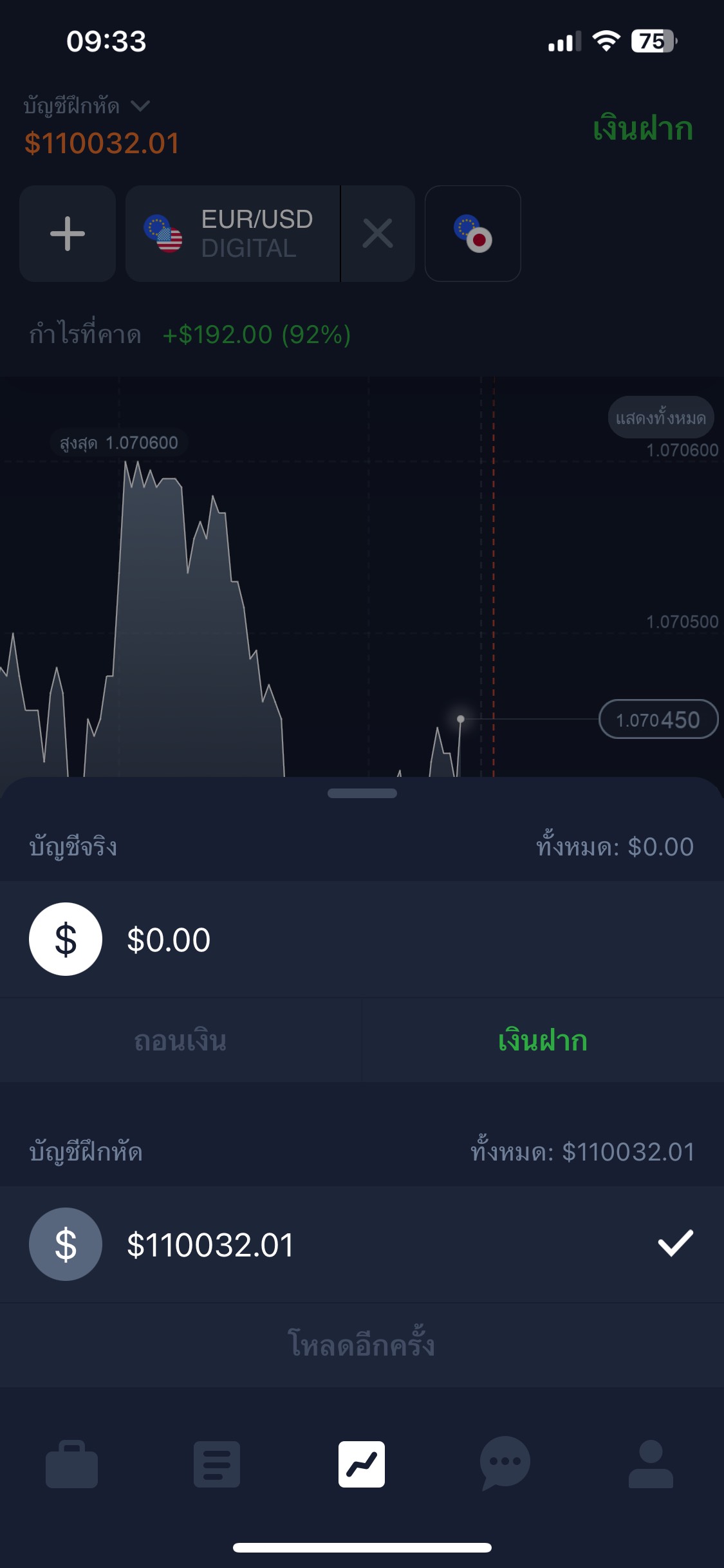Tap the green เงินฝาก button under real account
Image resolution: width=724 pixels, height=1568 pixels.
[543, 1040]
